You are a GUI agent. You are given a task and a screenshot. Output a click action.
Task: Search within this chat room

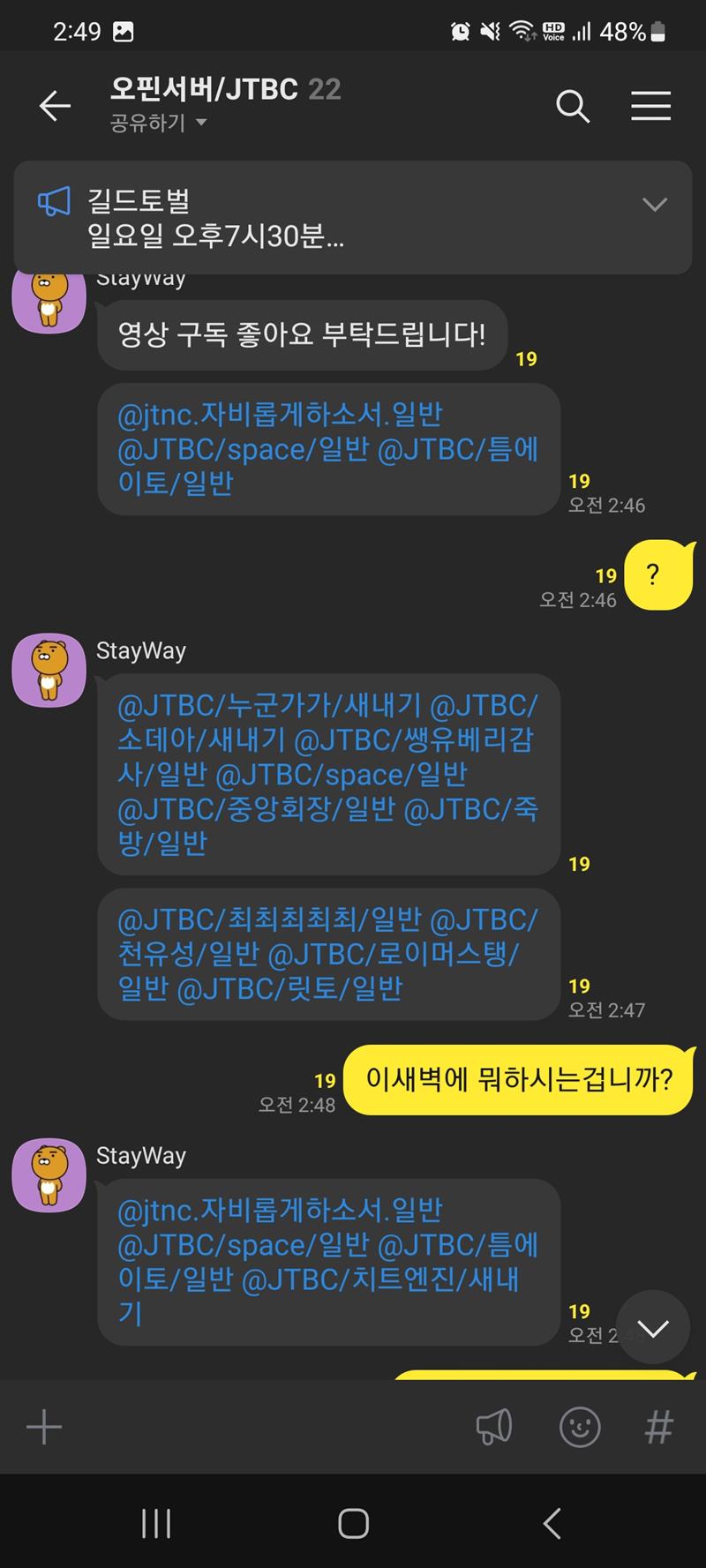573,107
